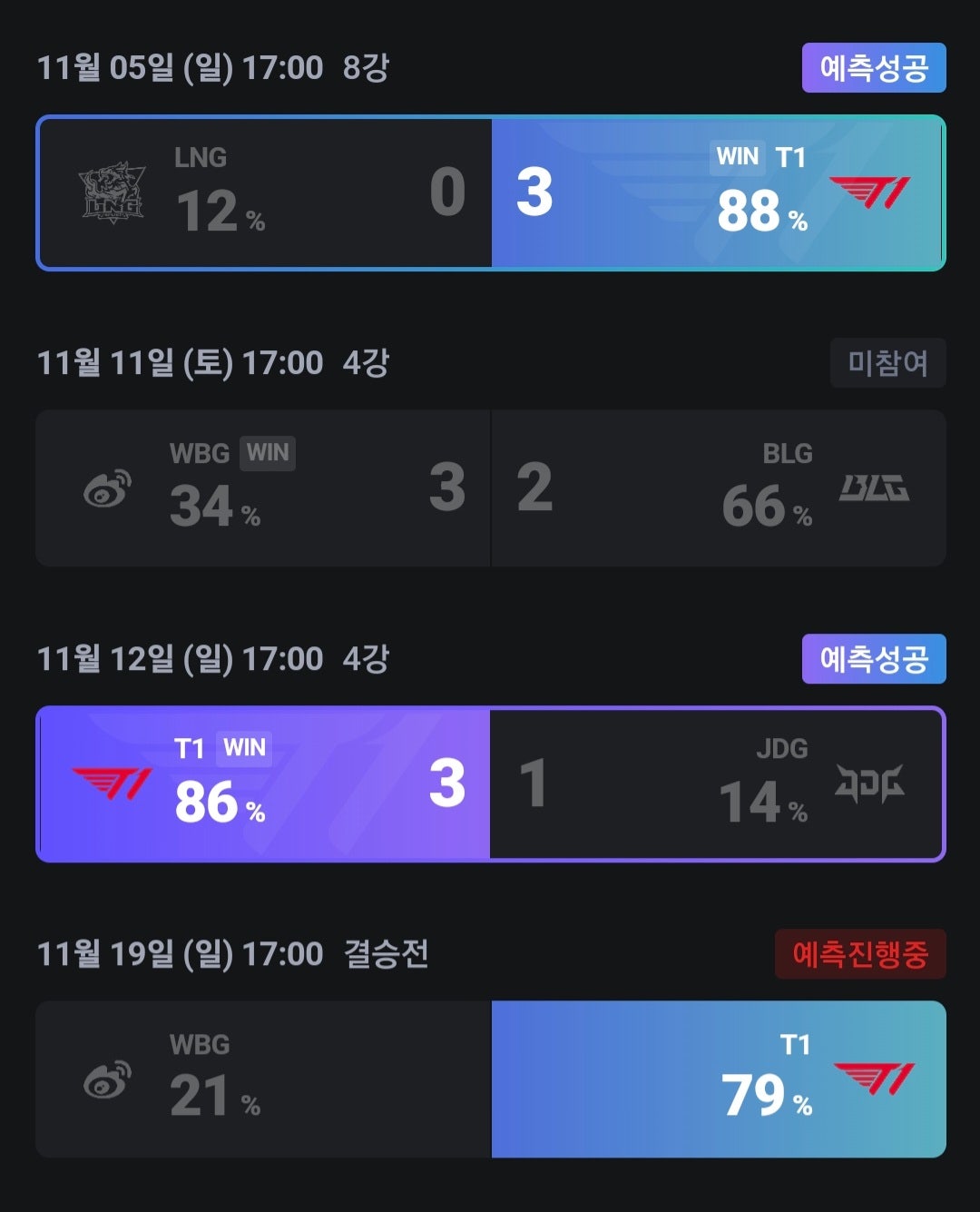Select the WIN label beside WBG
The image size is (980, 1212).
point(267,453)
